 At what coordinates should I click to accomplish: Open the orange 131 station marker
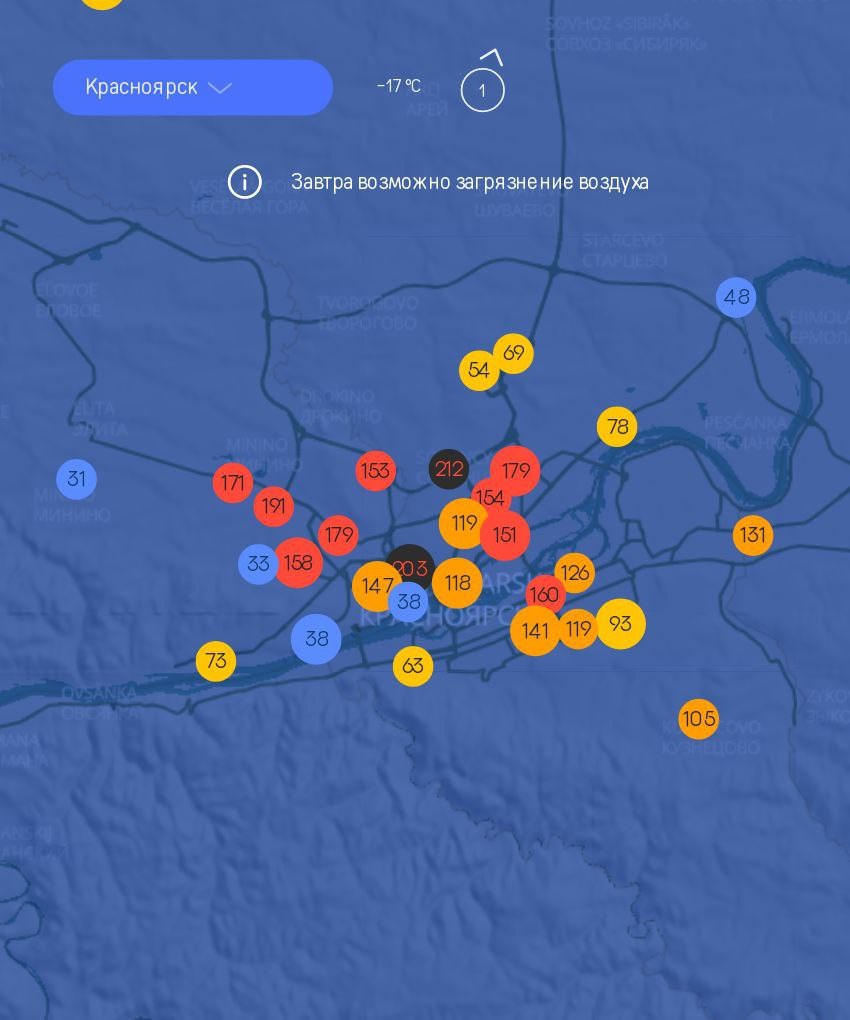click(752, 535)
